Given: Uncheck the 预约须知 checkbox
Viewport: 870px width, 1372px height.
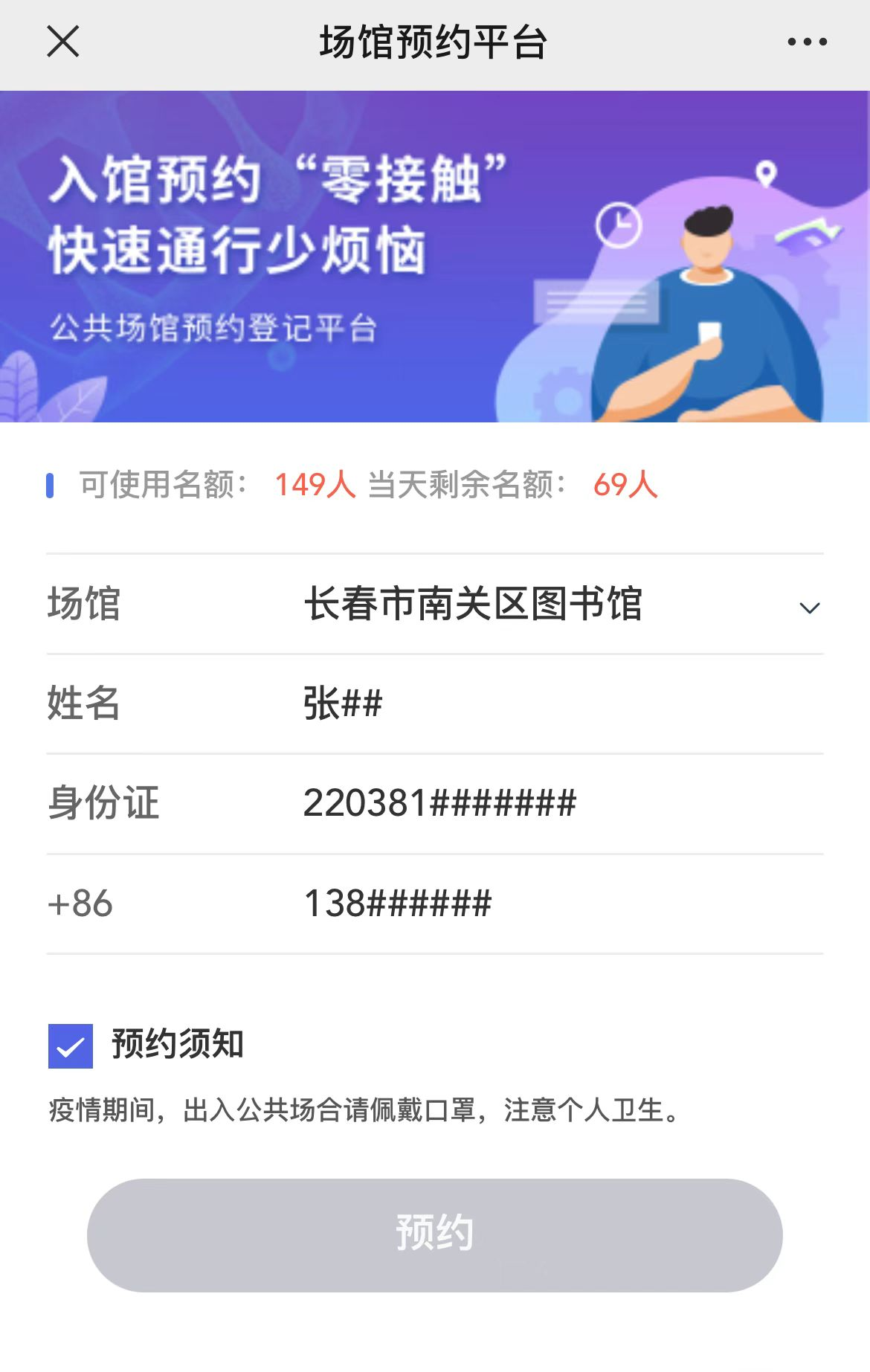Looking at the screenshot, I should coord(71,1046).
